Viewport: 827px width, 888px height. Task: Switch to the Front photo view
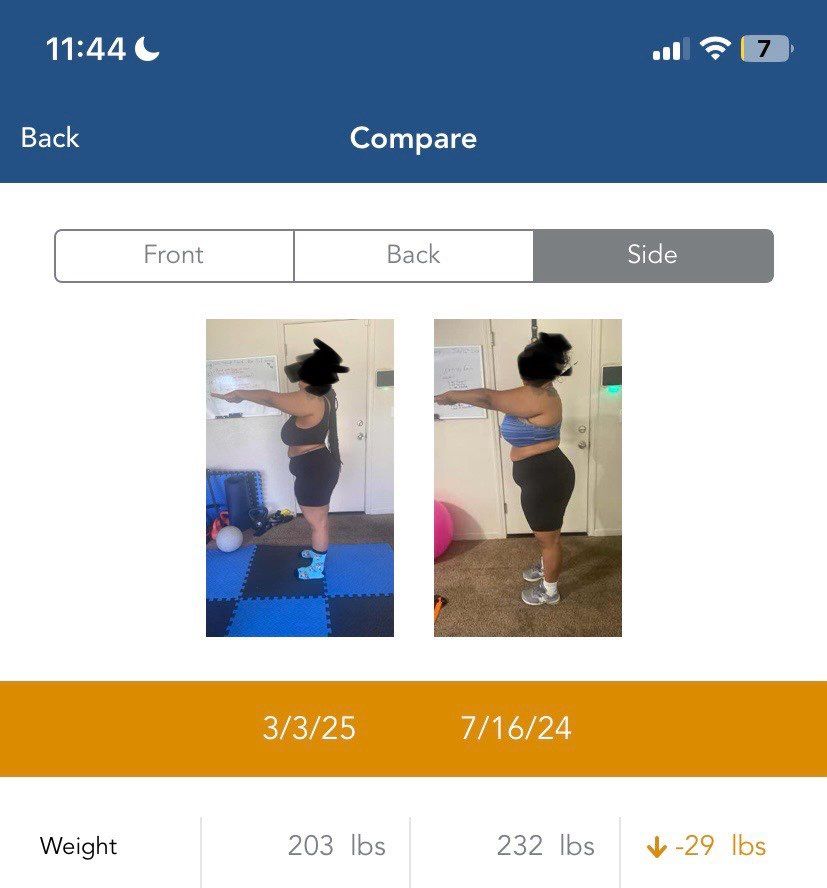174,255
